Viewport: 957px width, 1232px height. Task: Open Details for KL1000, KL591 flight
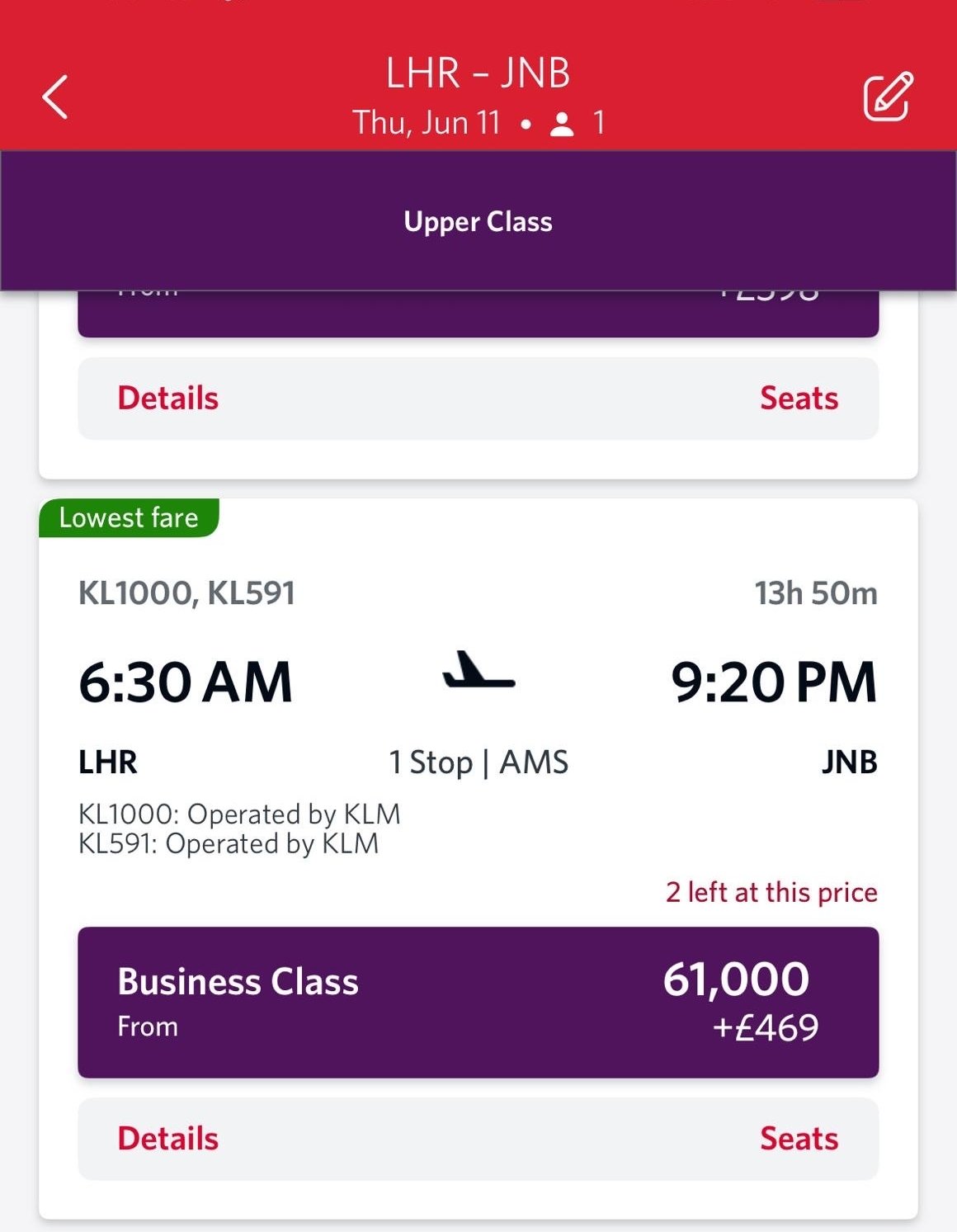[168, 1139]
